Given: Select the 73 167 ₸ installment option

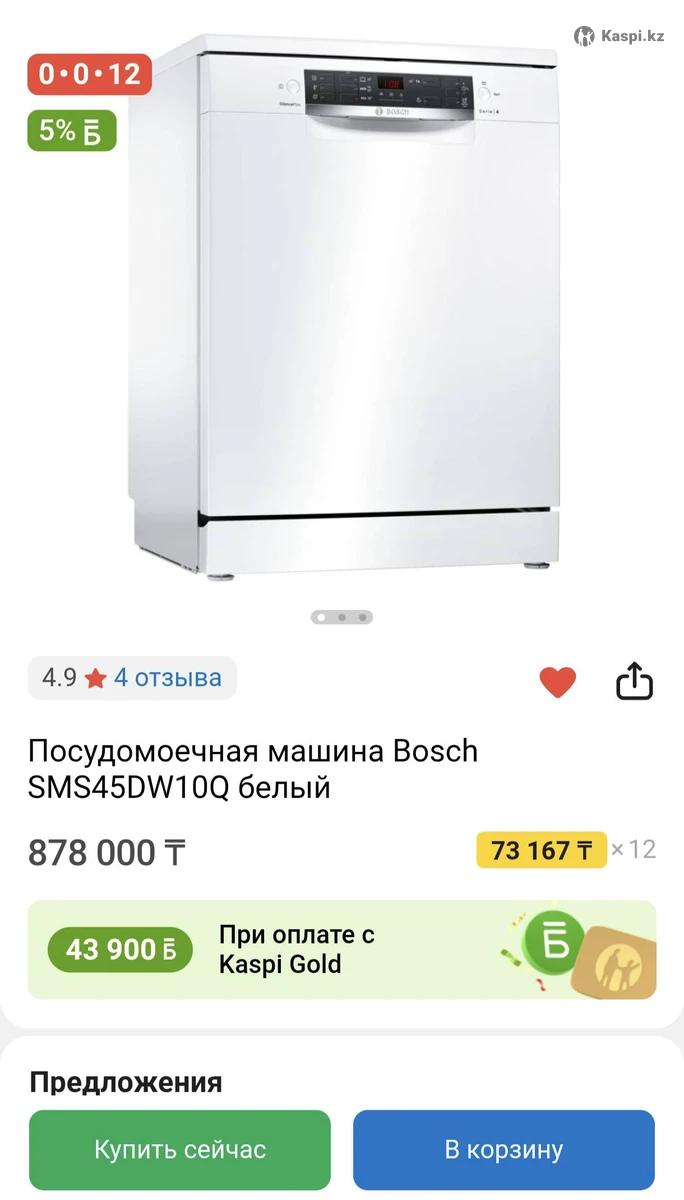Looking at the screenshot, I should coord(541,850).
